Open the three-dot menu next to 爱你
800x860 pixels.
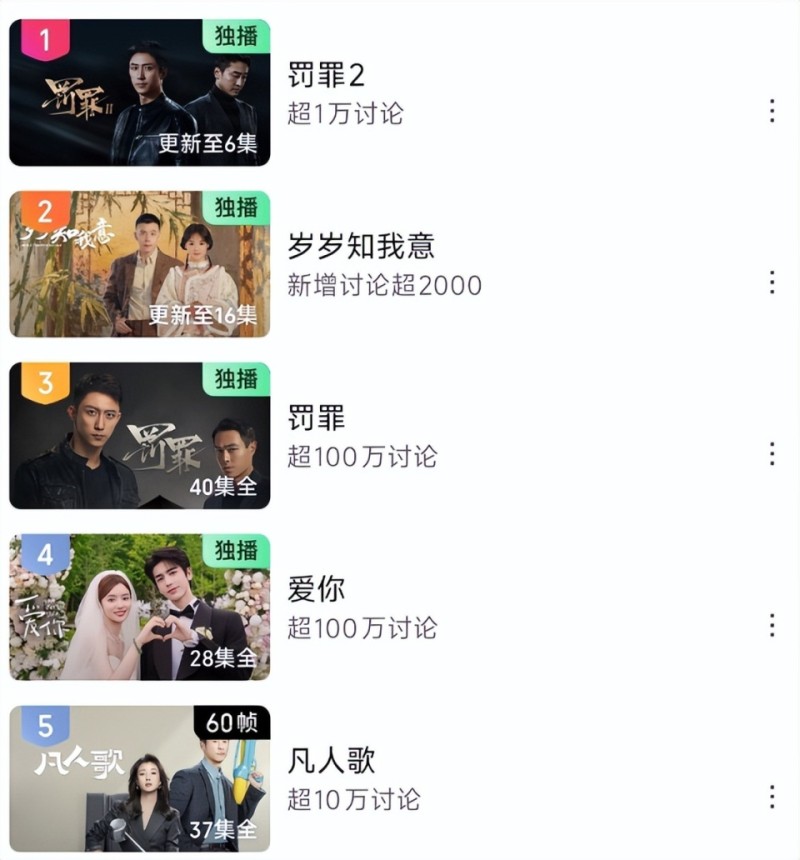[x=772, y=627]
